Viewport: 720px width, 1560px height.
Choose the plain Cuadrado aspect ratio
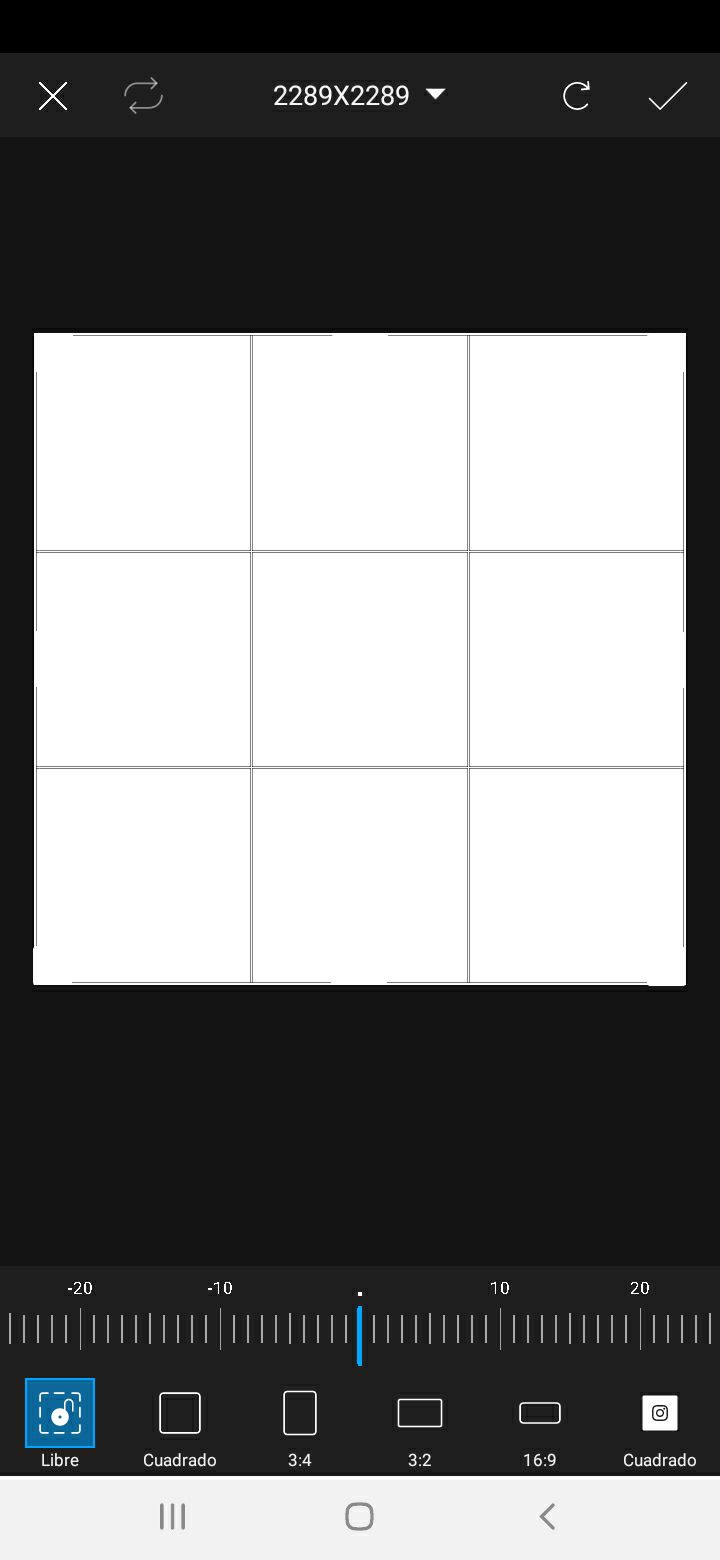coord(180,1423)
